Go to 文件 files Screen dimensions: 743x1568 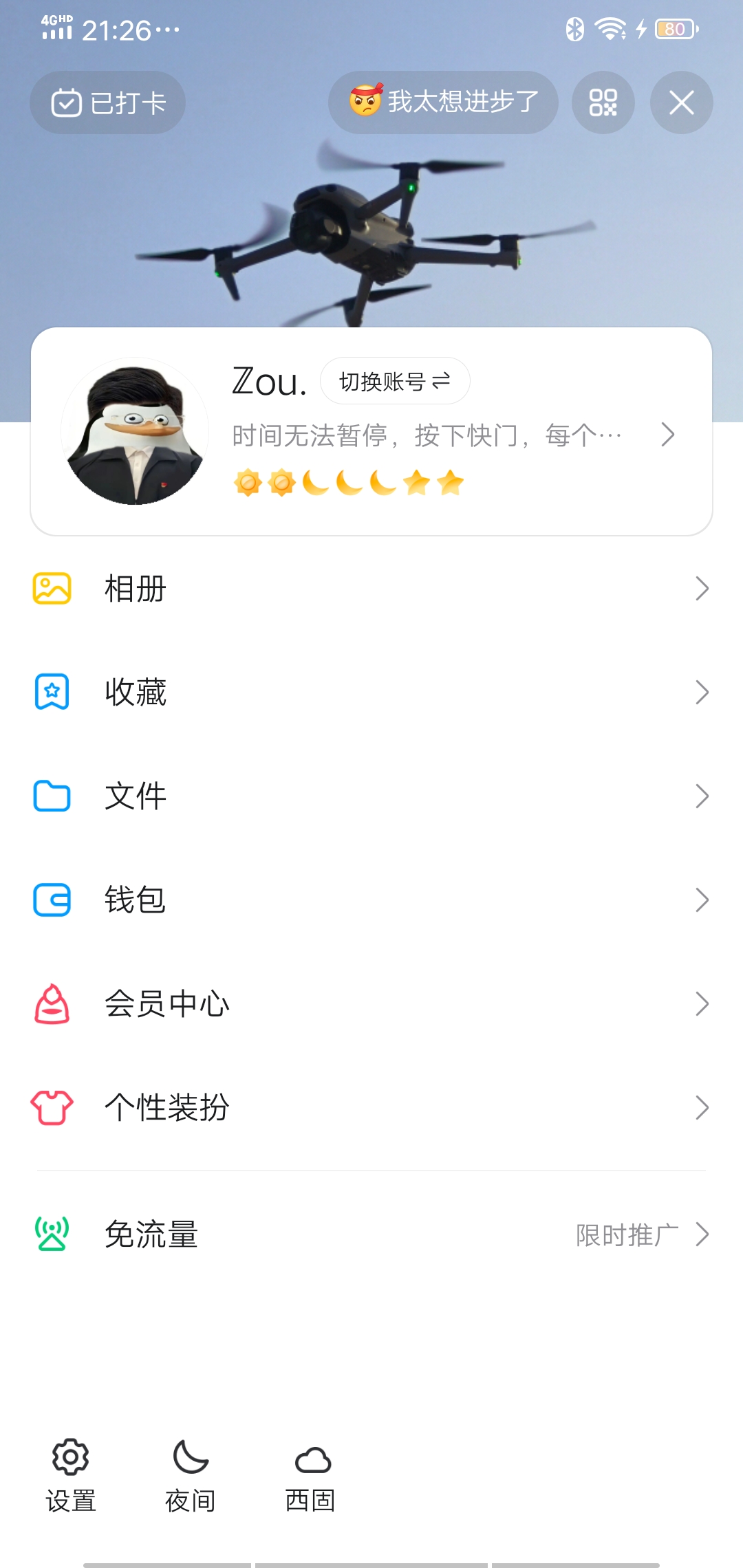tap(371, 796)
